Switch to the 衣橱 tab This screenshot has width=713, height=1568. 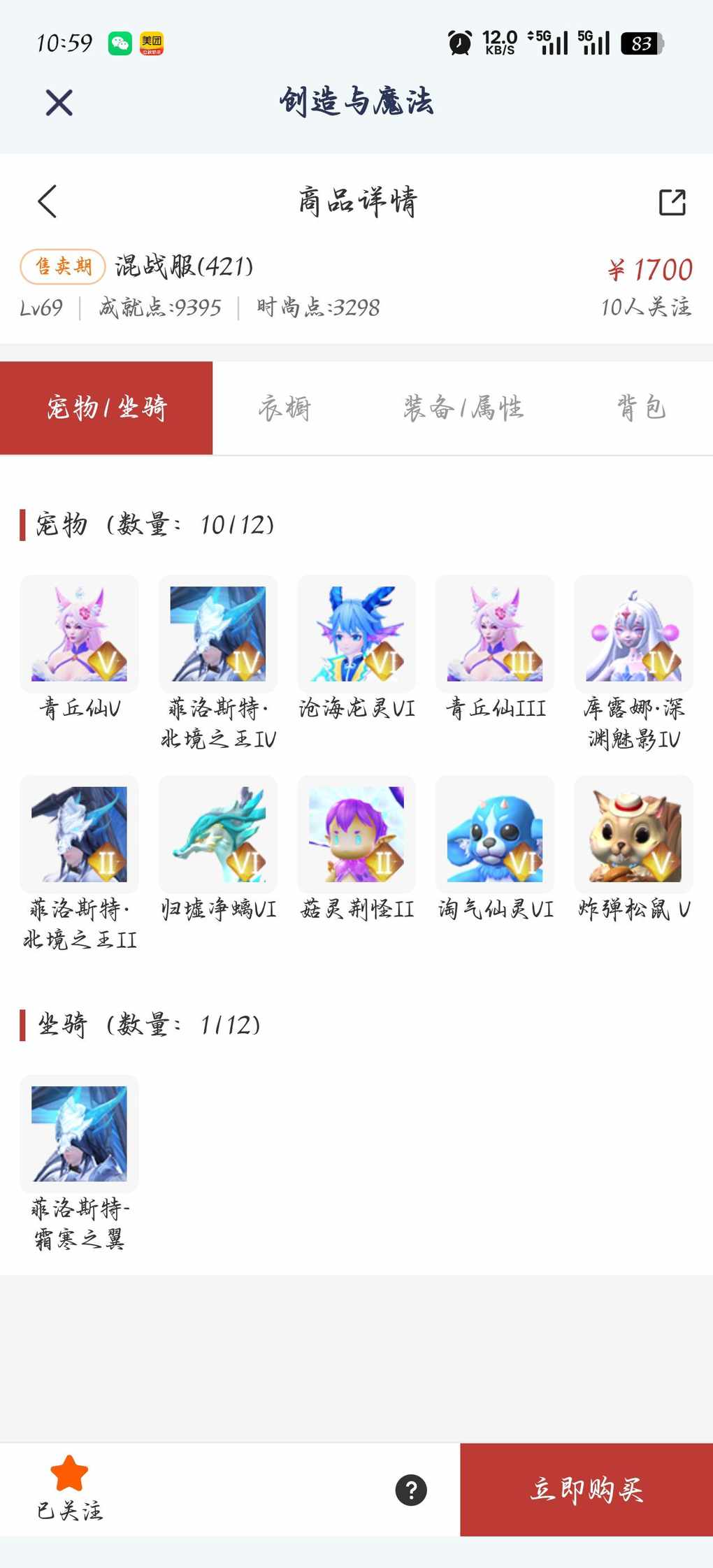[285, 408]
